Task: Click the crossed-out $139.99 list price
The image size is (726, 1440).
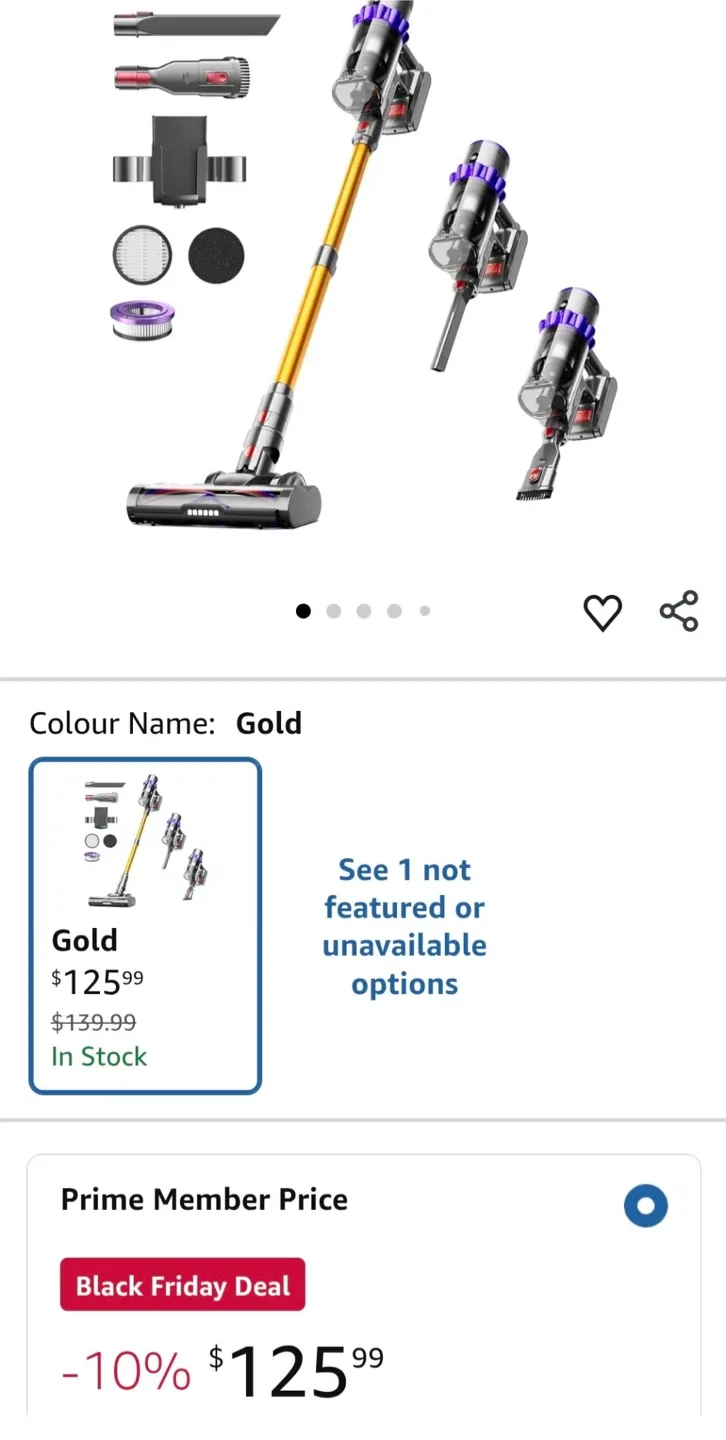Action: click(93, 1022)
